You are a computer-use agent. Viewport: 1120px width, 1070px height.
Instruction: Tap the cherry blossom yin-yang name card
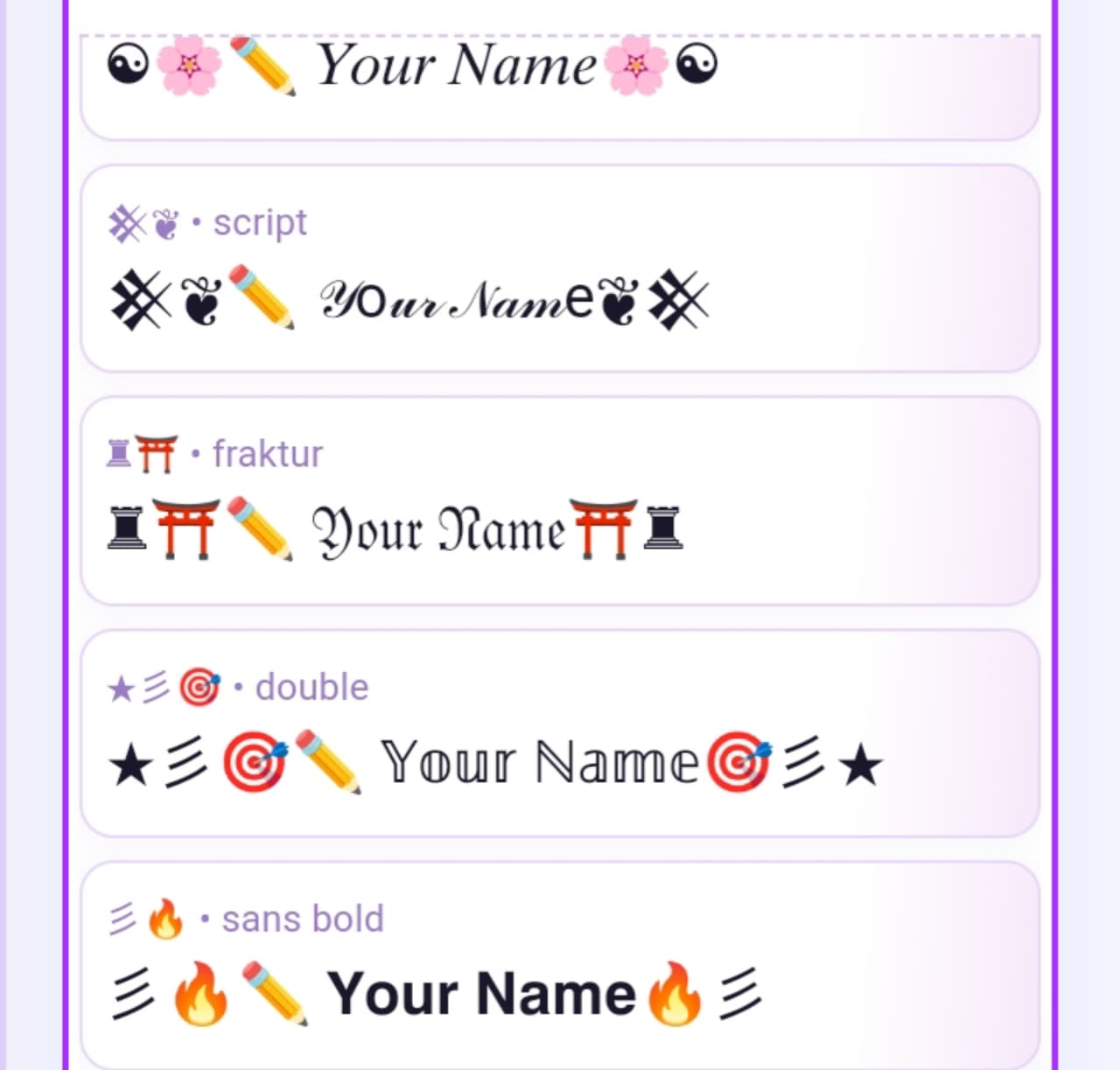click(560, 83)
